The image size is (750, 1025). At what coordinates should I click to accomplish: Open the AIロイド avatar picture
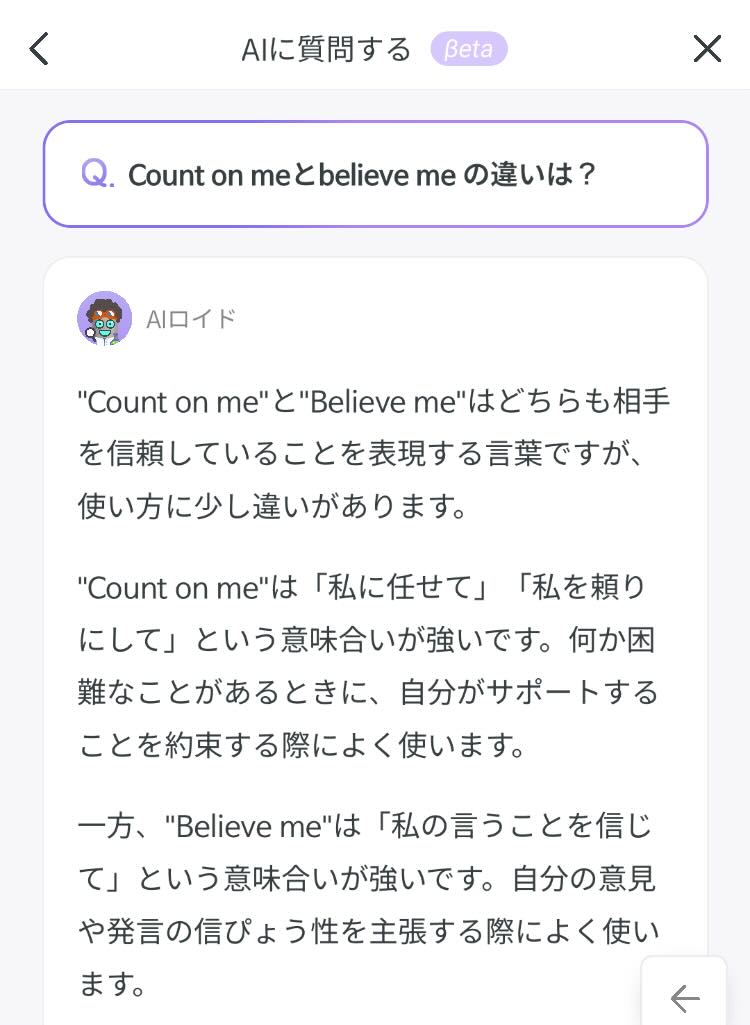tap(105, 318)
